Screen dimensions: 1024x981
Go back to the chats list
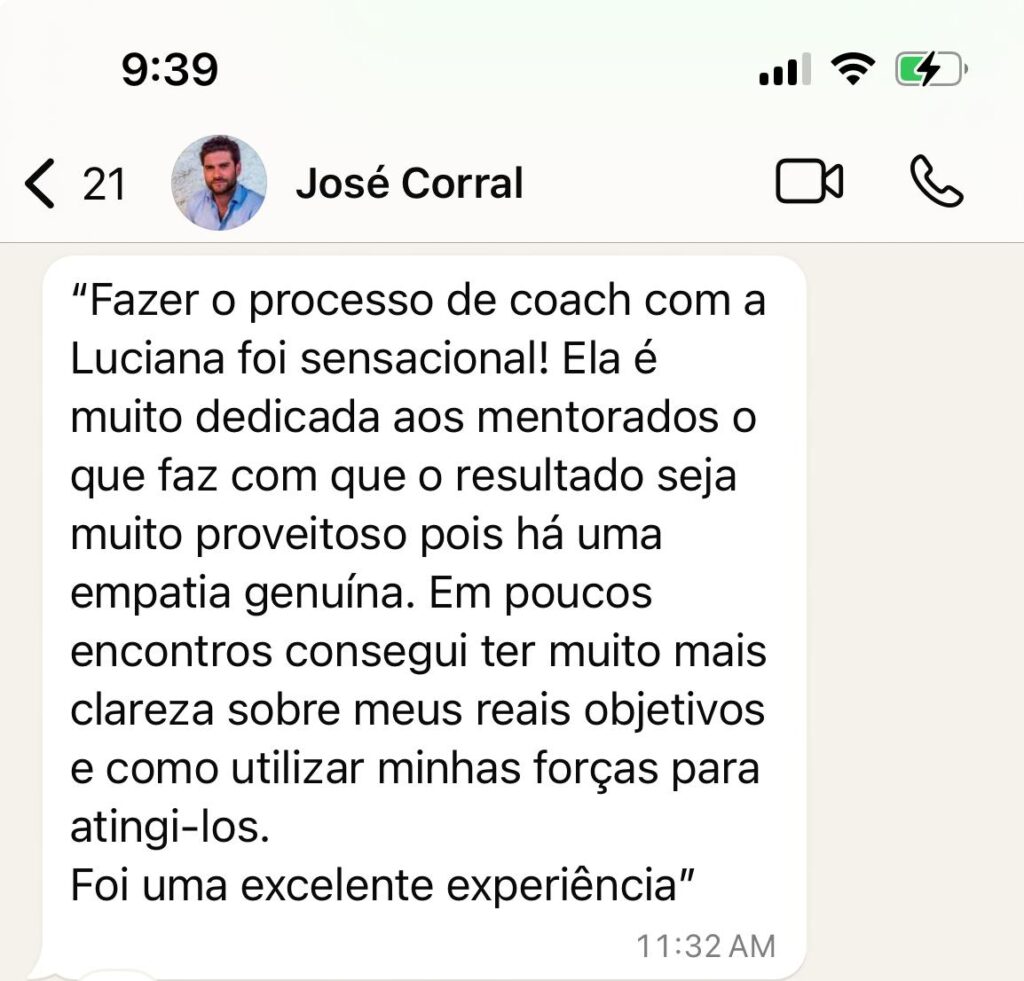pos(42,185)
